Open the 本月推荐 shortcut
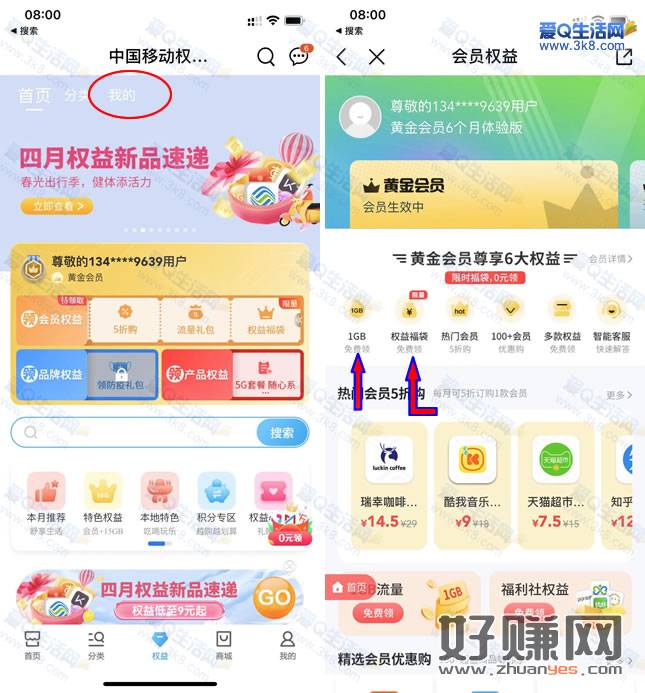Image resolution: width=645 pixels, height=693 pixels. [x=46, y=500]
